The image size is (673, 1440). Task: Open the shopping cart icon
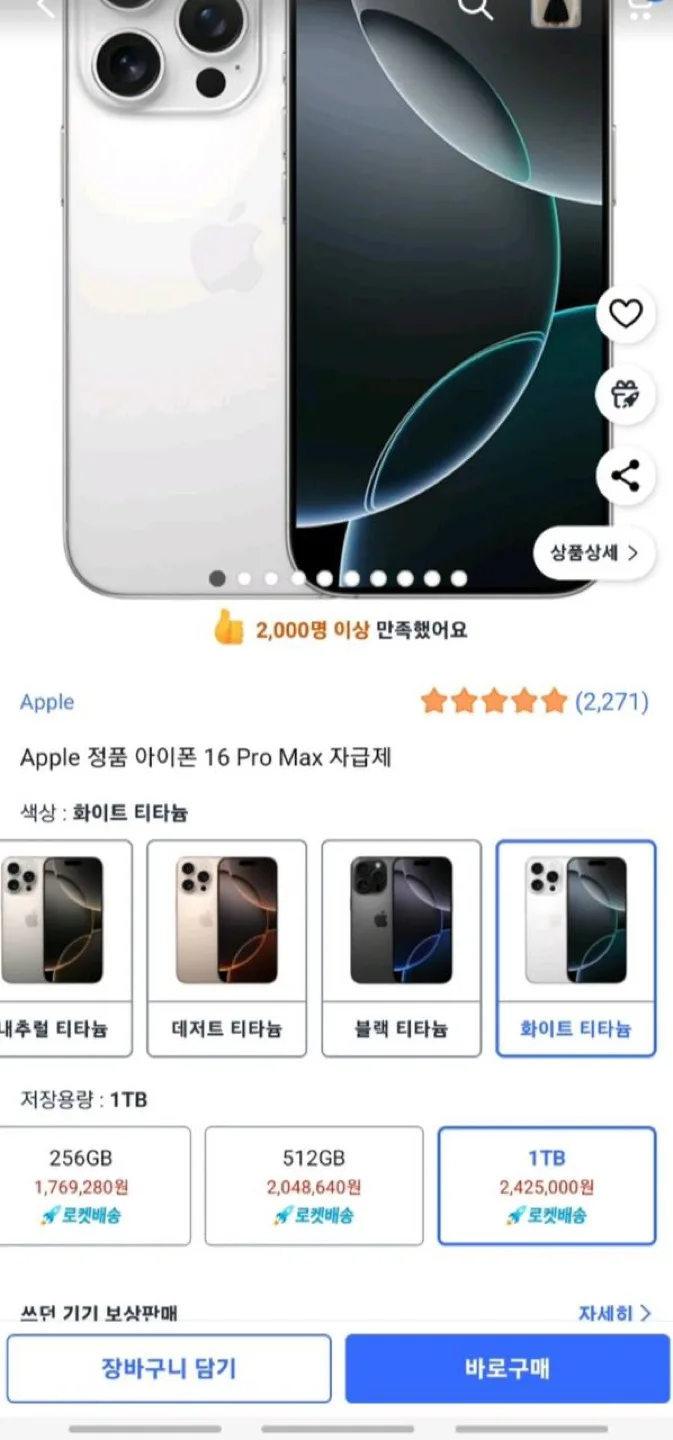point(642,8)
